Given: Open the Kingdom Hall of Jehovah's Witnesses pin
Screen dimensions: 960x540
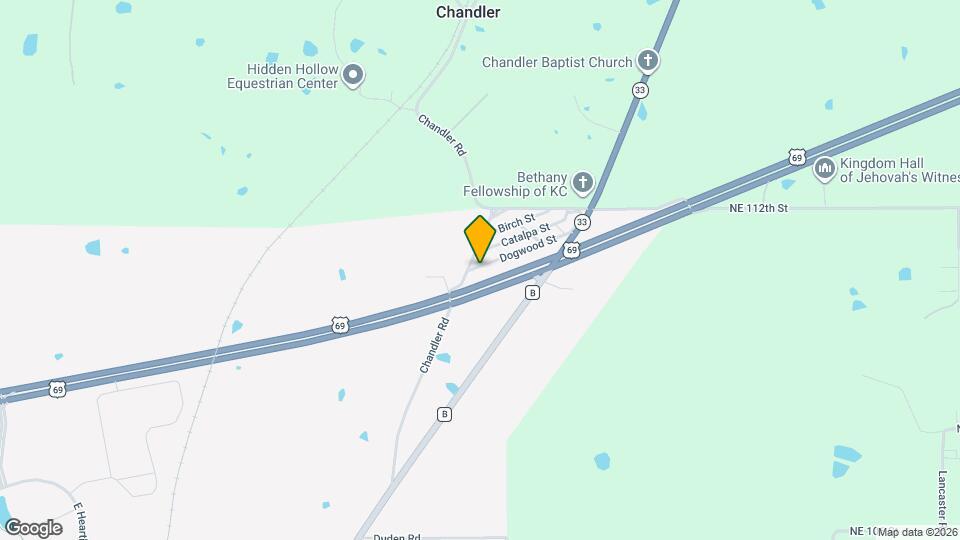Looking at the screenshot, I should pos(824,170).
